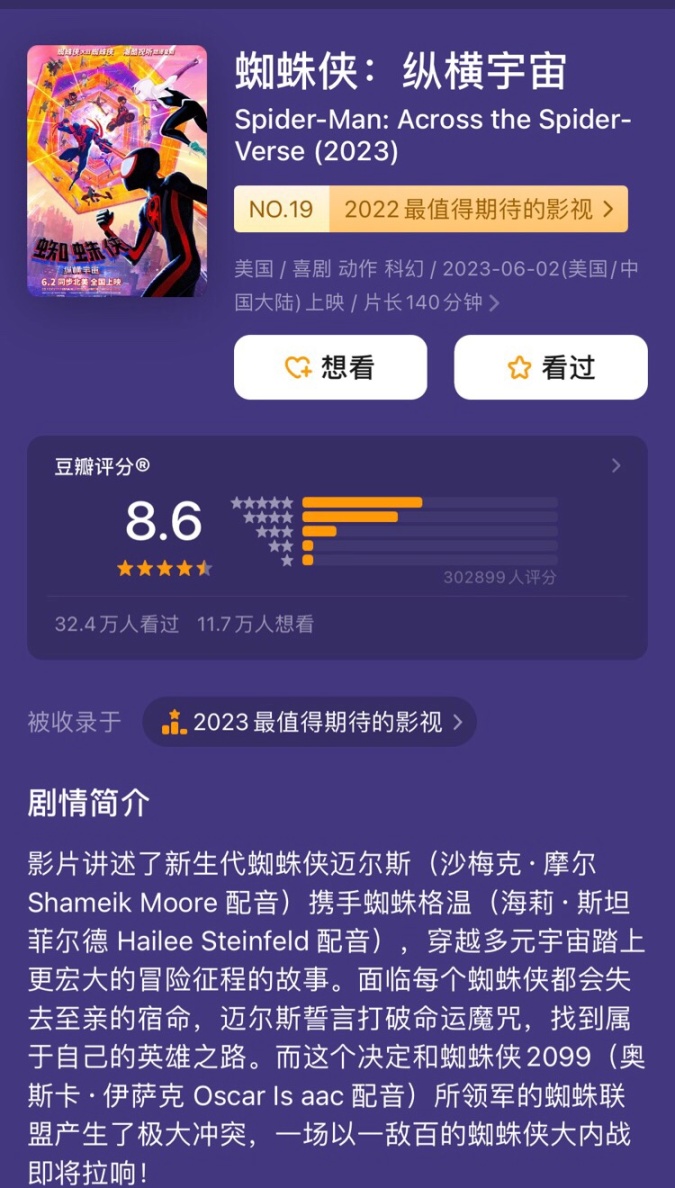Mark movie as 想看
The height and width of the screenshot is (1188, 675).
click(330, 368)
